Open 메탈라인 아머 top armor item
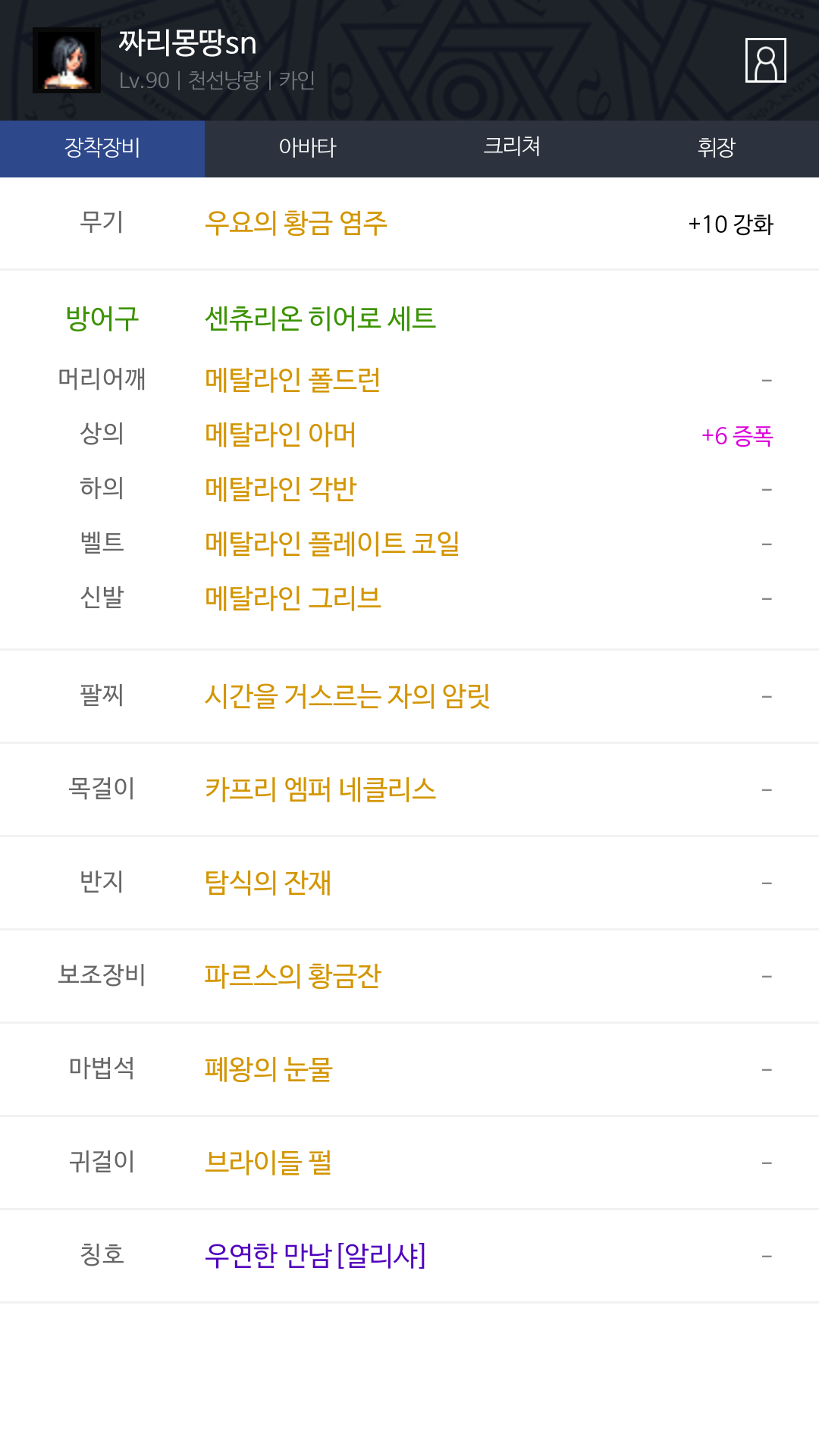 (280, 435)
